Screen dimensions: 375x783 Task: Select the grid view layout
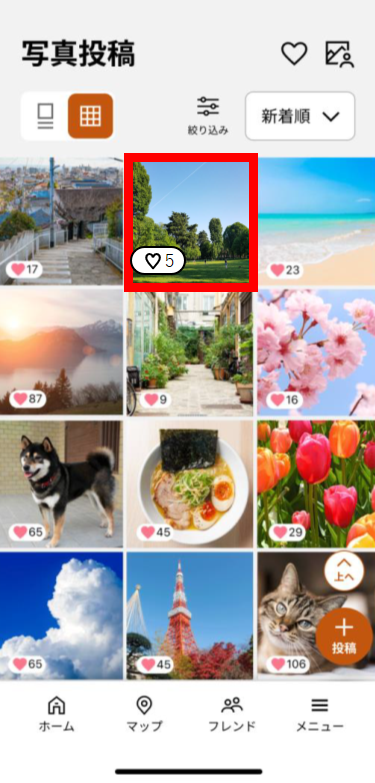point(90,116)
